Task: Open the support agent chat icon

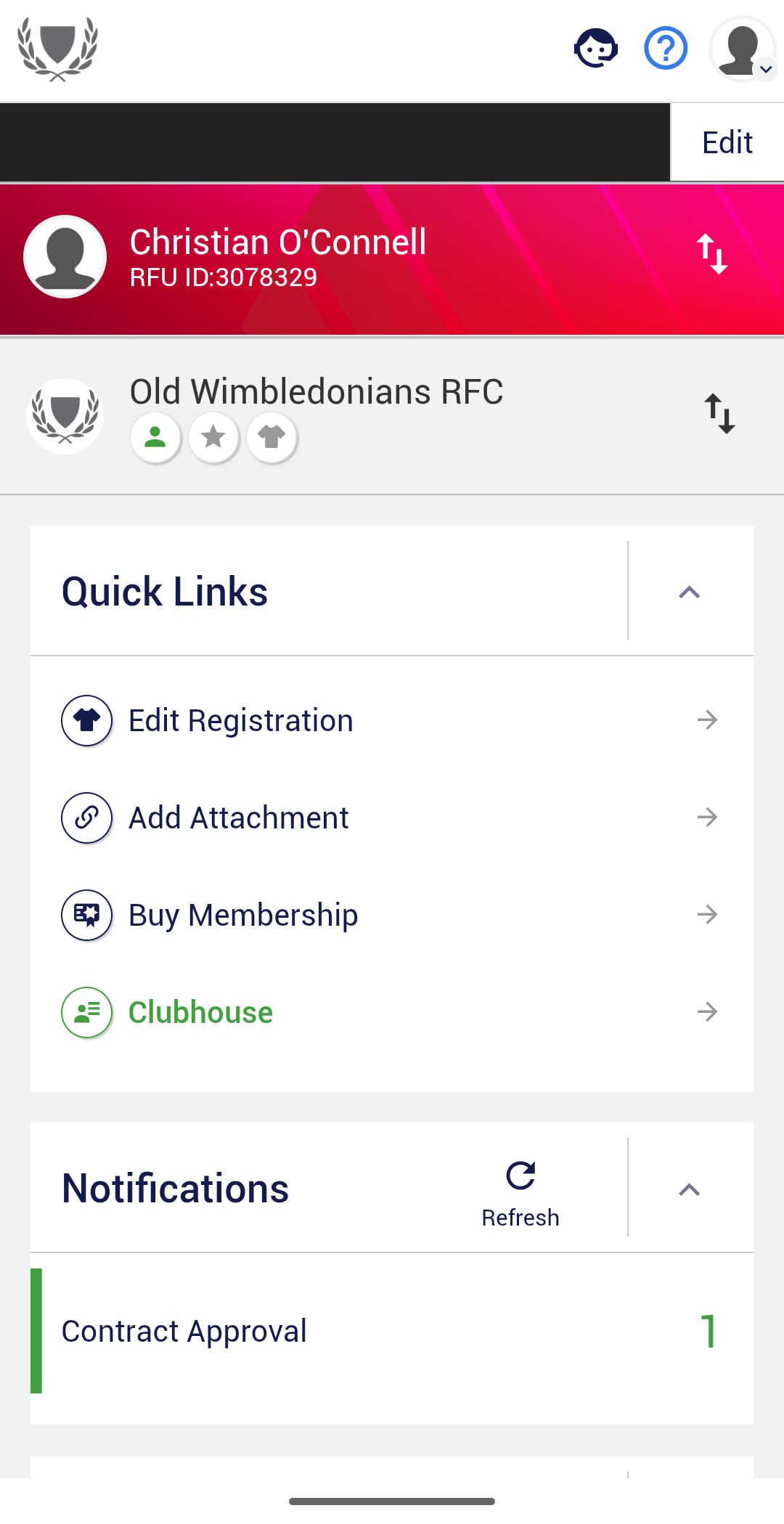Action: (x=596, y=49)
